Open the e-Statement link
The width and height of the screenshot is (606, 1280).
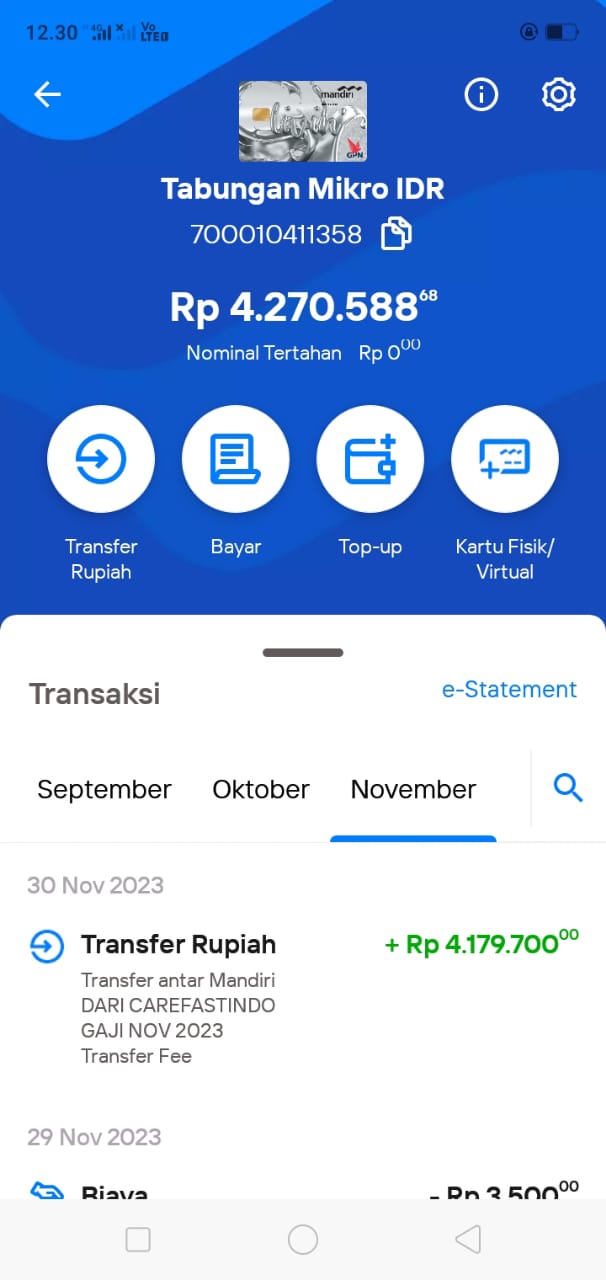(509, 690)
